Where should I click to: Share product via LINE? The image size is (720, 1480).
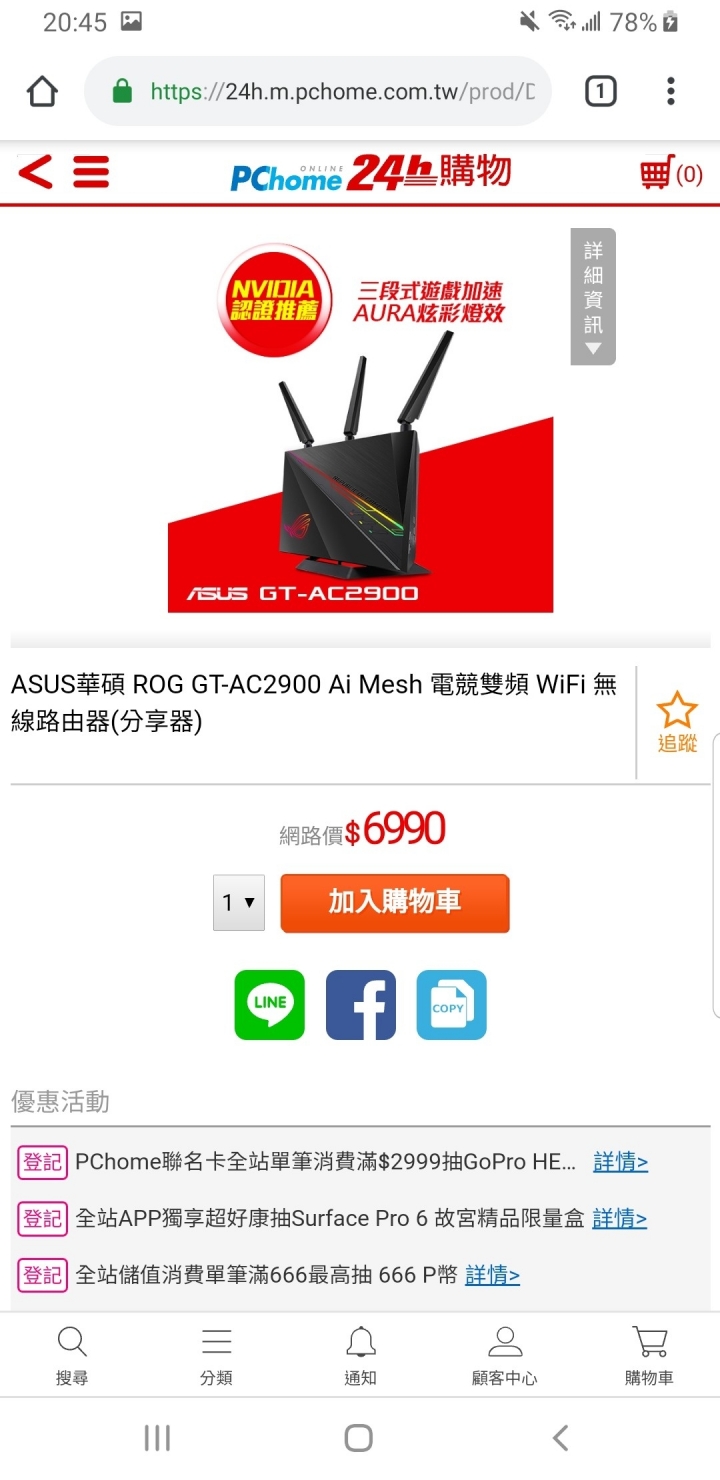tap(269, 1005)
